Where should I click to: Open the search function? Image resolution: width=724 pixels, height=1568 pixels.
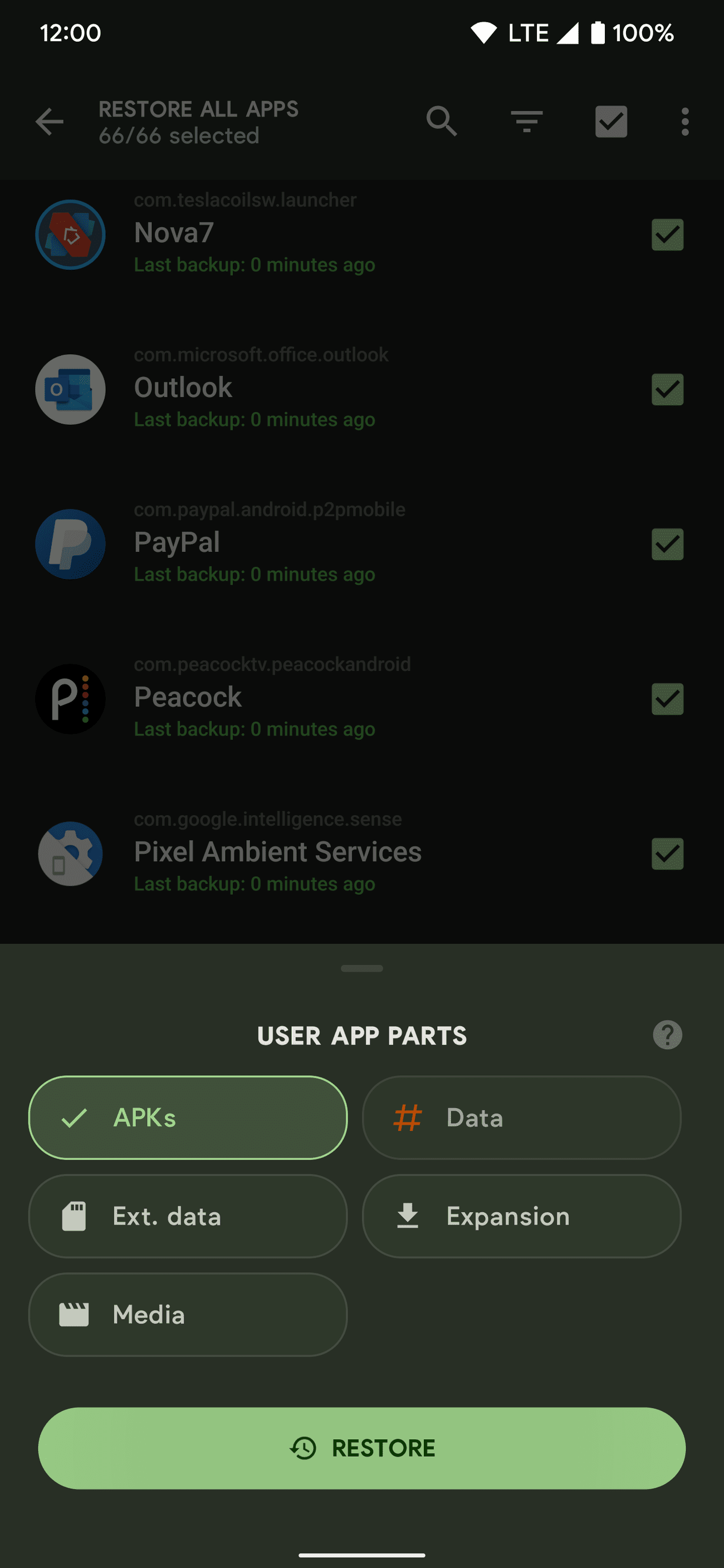coord(442,121)
